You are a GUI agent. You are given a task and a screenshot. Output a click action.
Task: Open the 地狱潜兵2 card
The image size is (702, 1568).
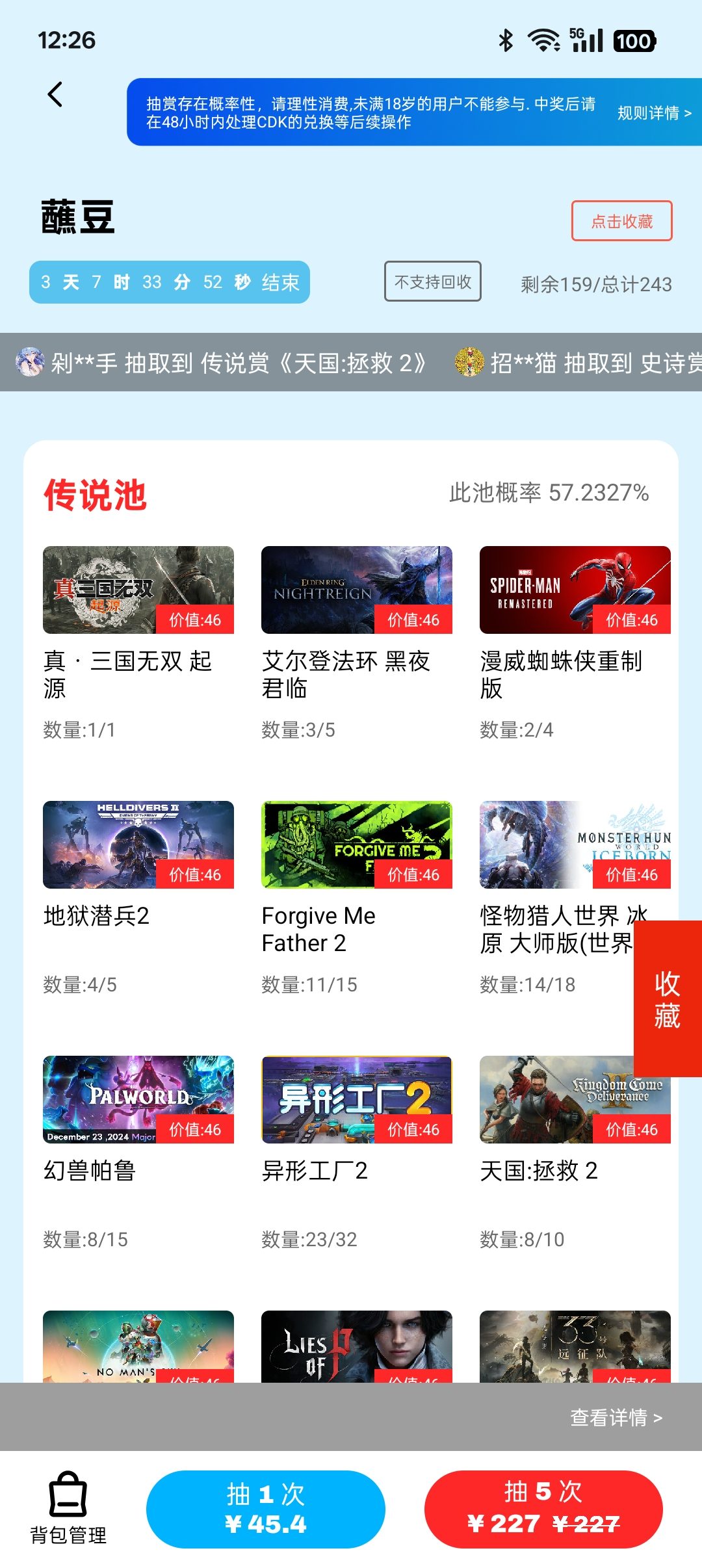(138, 845)
